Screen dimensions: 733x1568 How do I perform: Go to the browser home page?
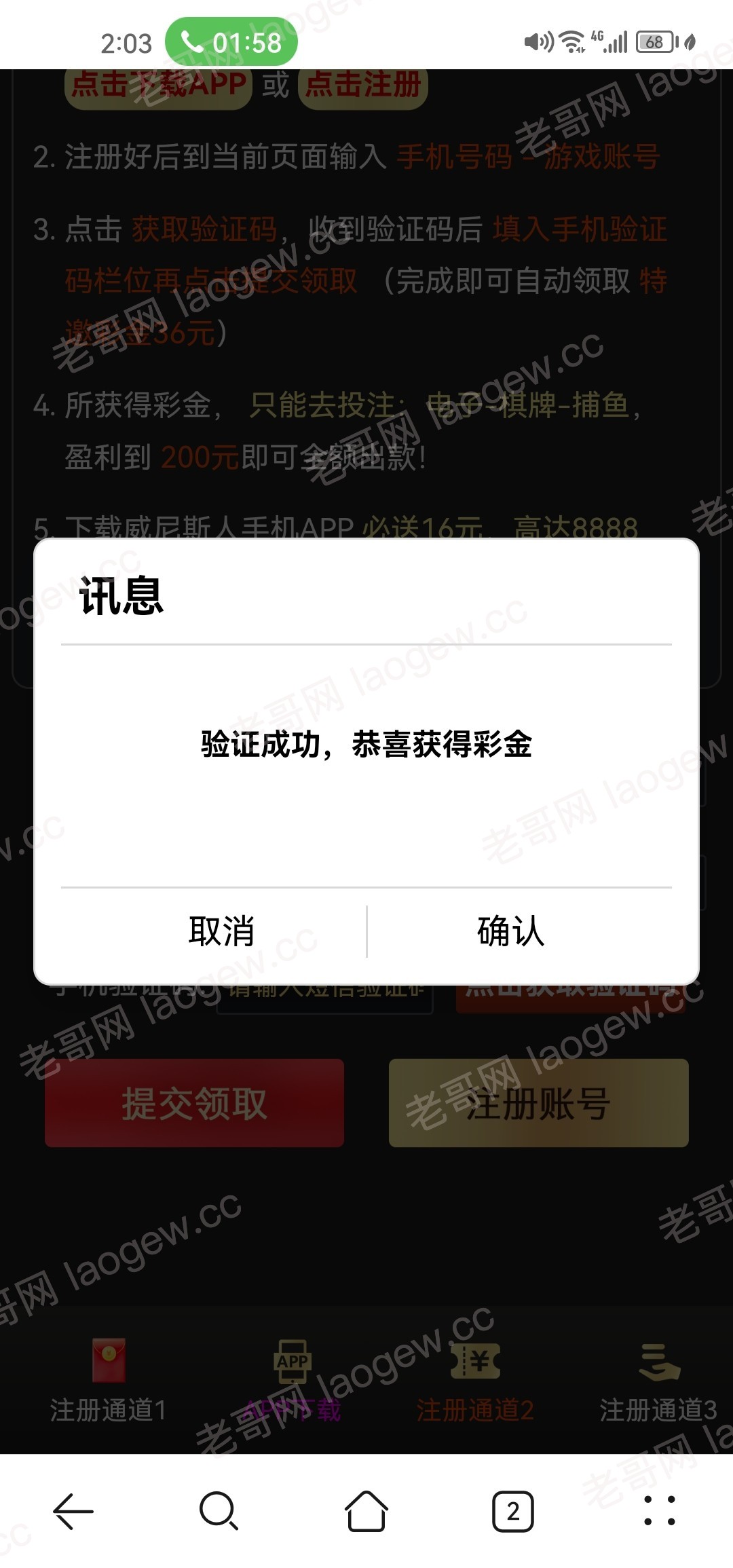(366, 1512)
